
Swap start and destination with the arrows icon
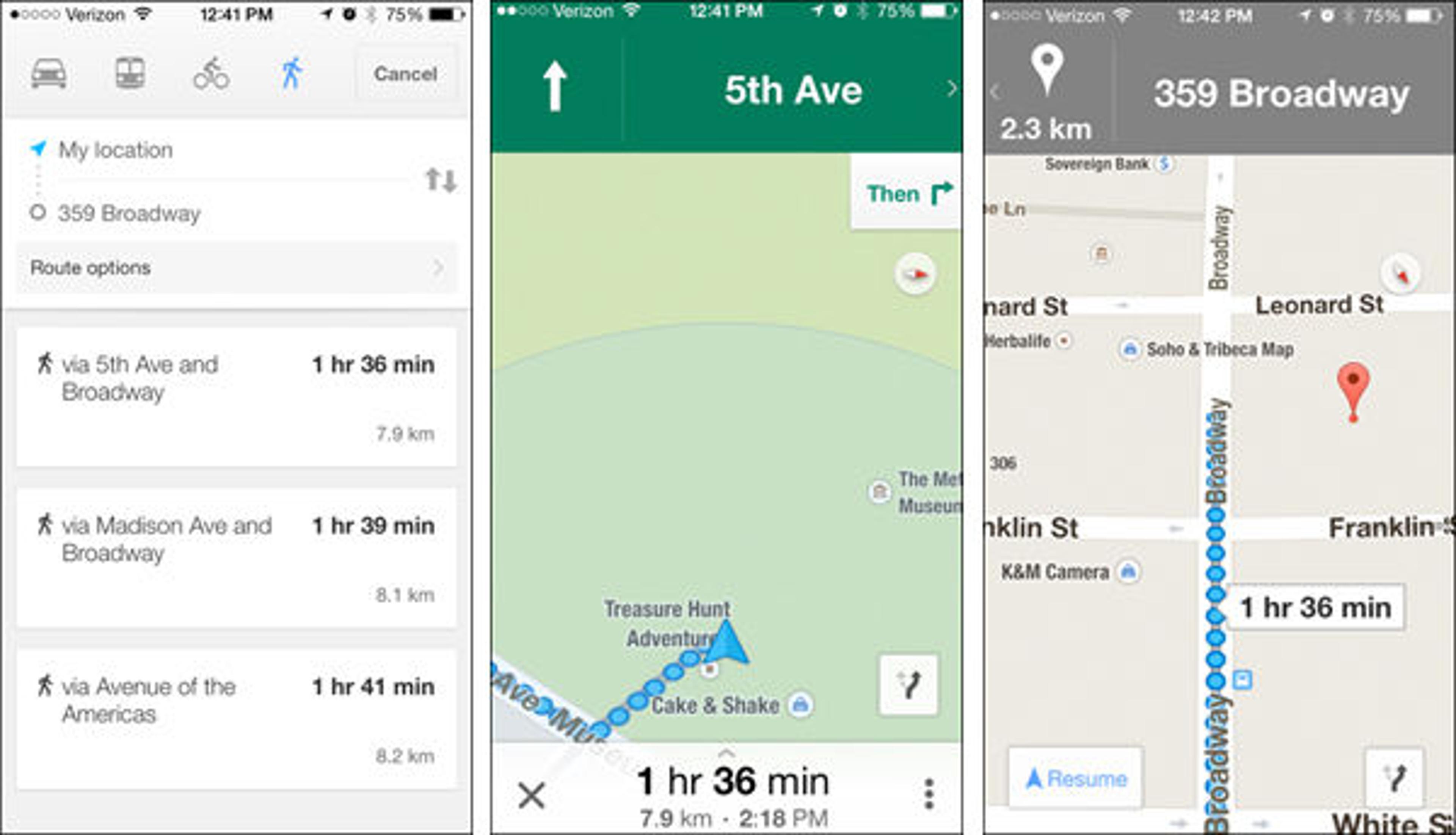click(x=441, y=180)
